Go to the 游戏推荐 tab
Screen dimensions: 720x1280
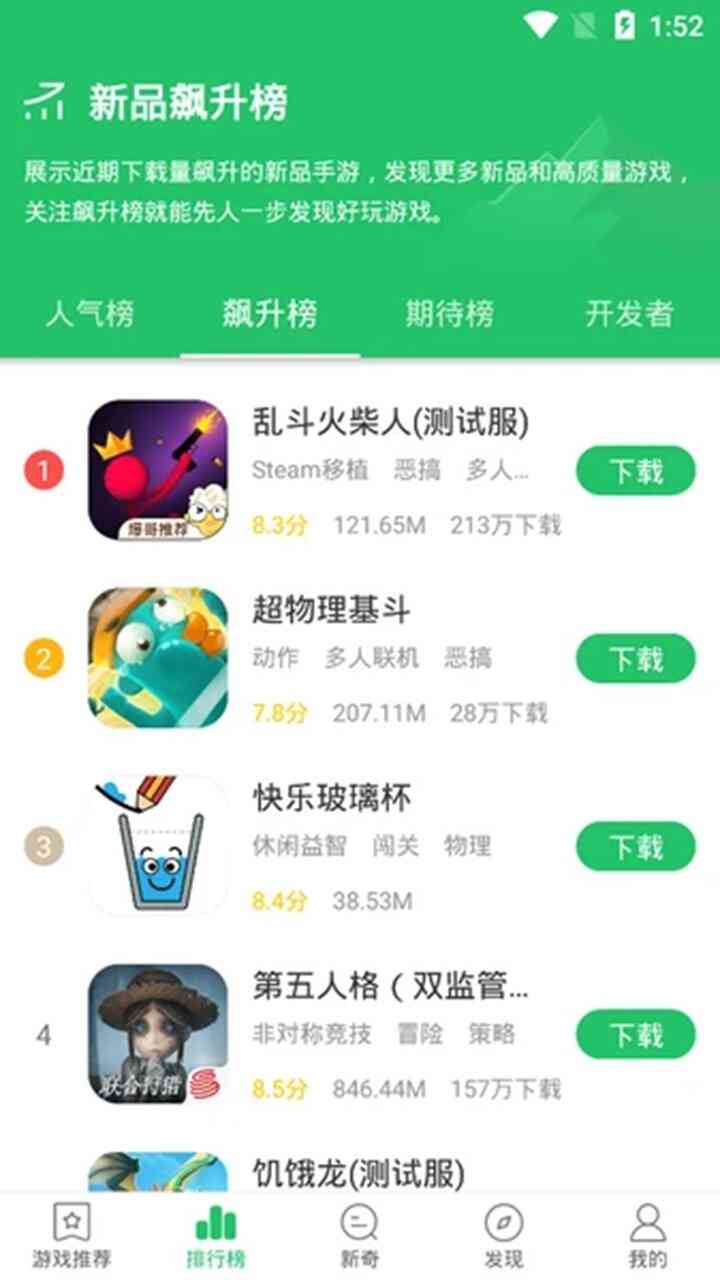point(72,1236)
